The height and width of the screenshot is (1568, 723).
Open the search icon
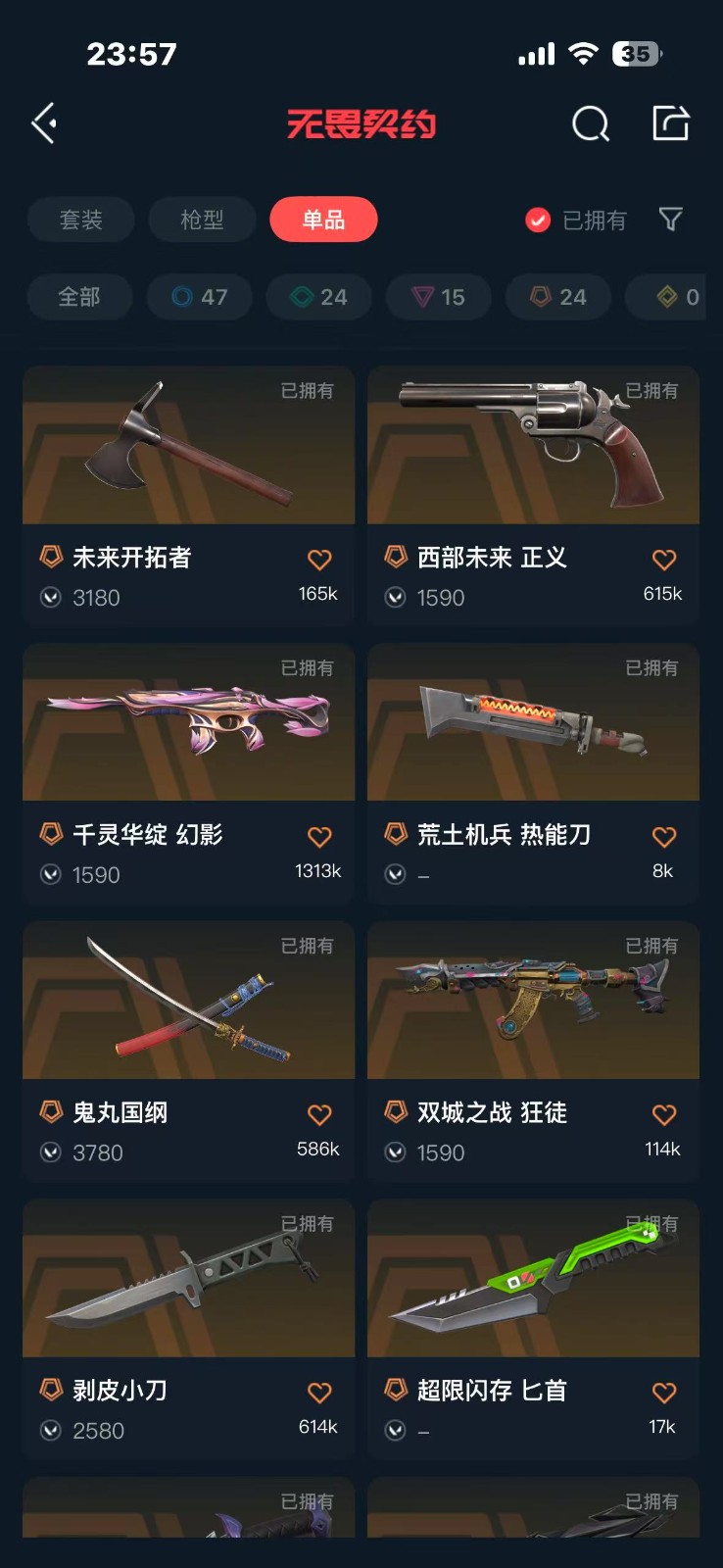pyautogui.click(x=590, y=124)
